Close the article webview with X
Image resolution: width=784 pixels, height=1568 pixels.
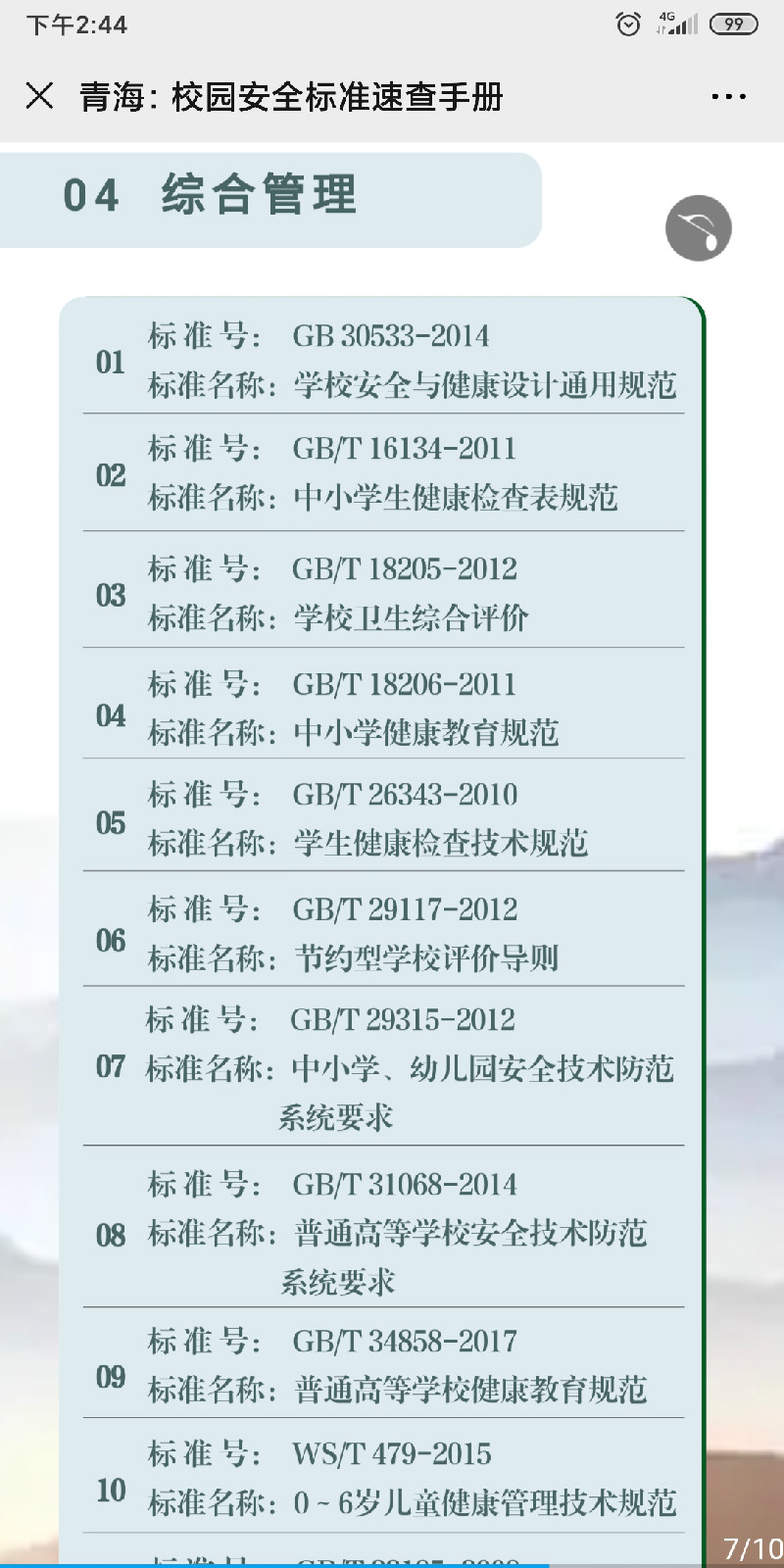(39, 96)
